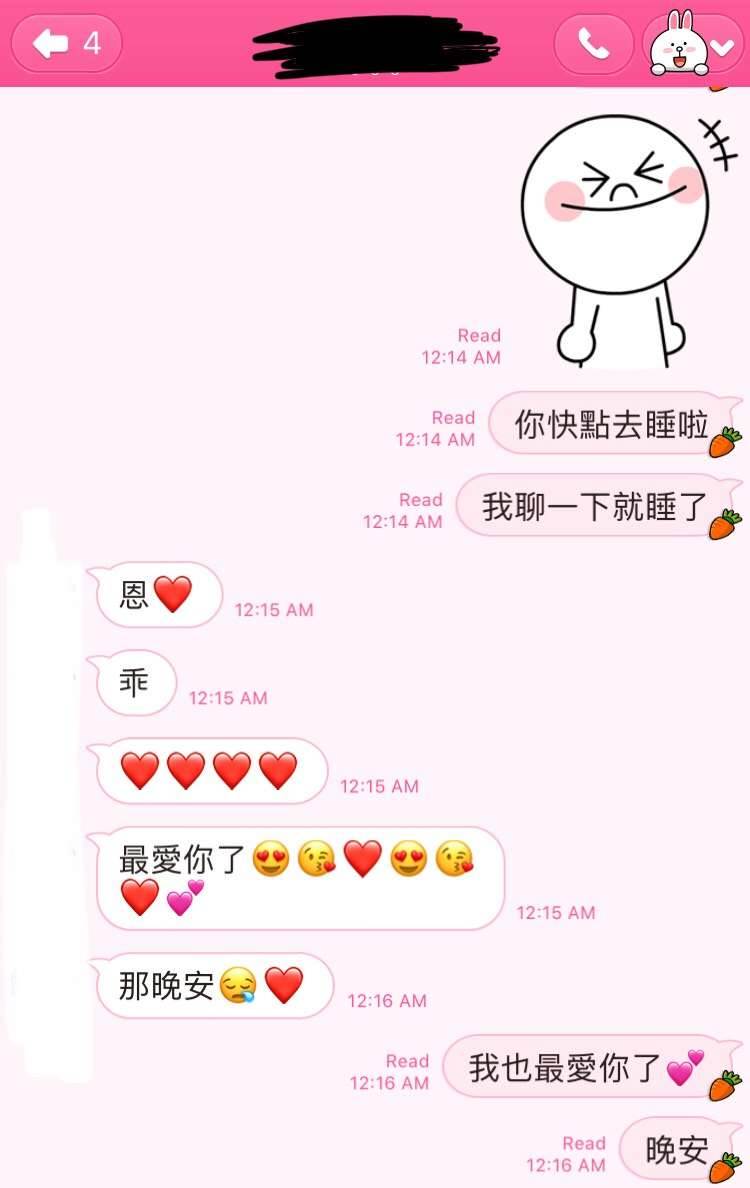Viewport: 750px width, 1188px height.
Task: Go back to the chat list
Action: pyautogui.click(x=66, y=43)
